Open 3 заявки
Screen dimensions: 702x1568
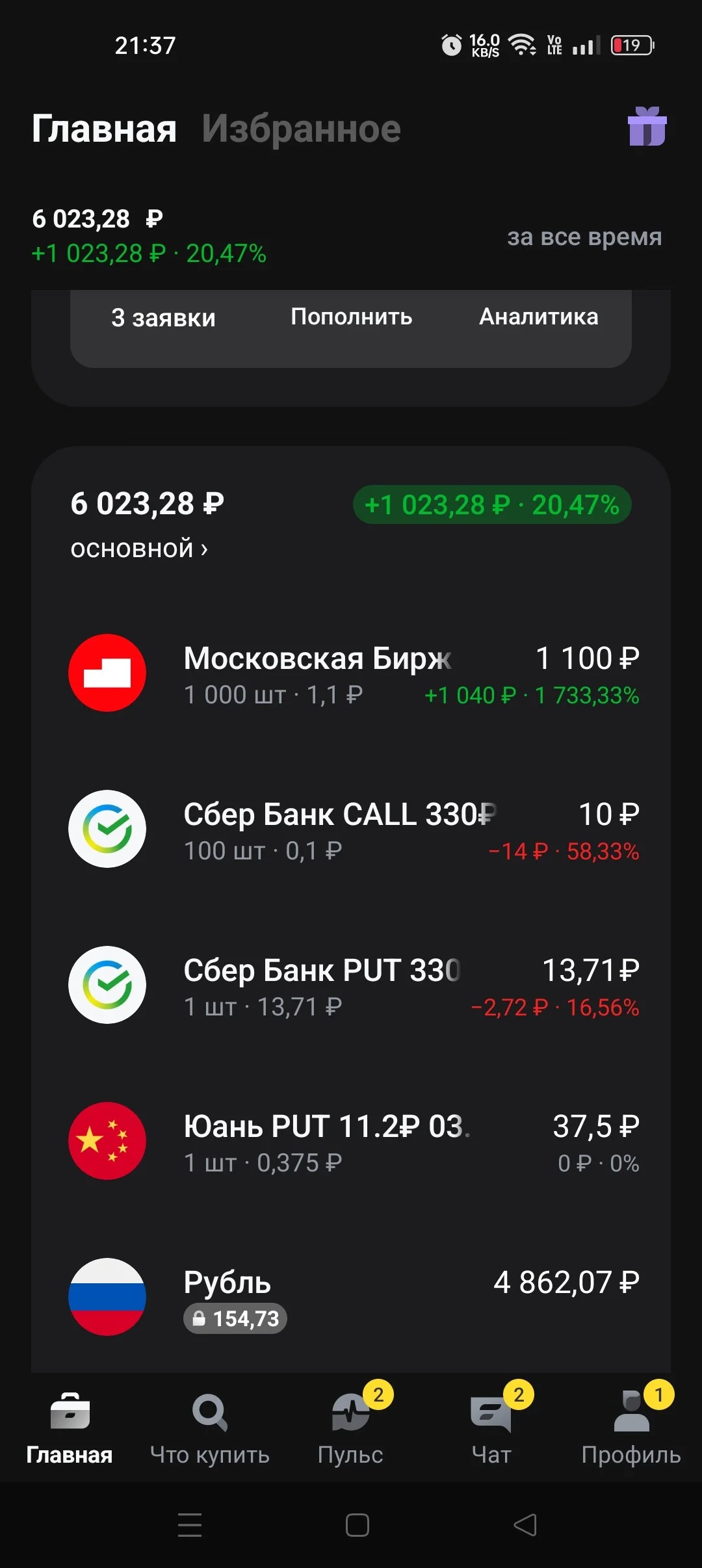pos(163,318)
